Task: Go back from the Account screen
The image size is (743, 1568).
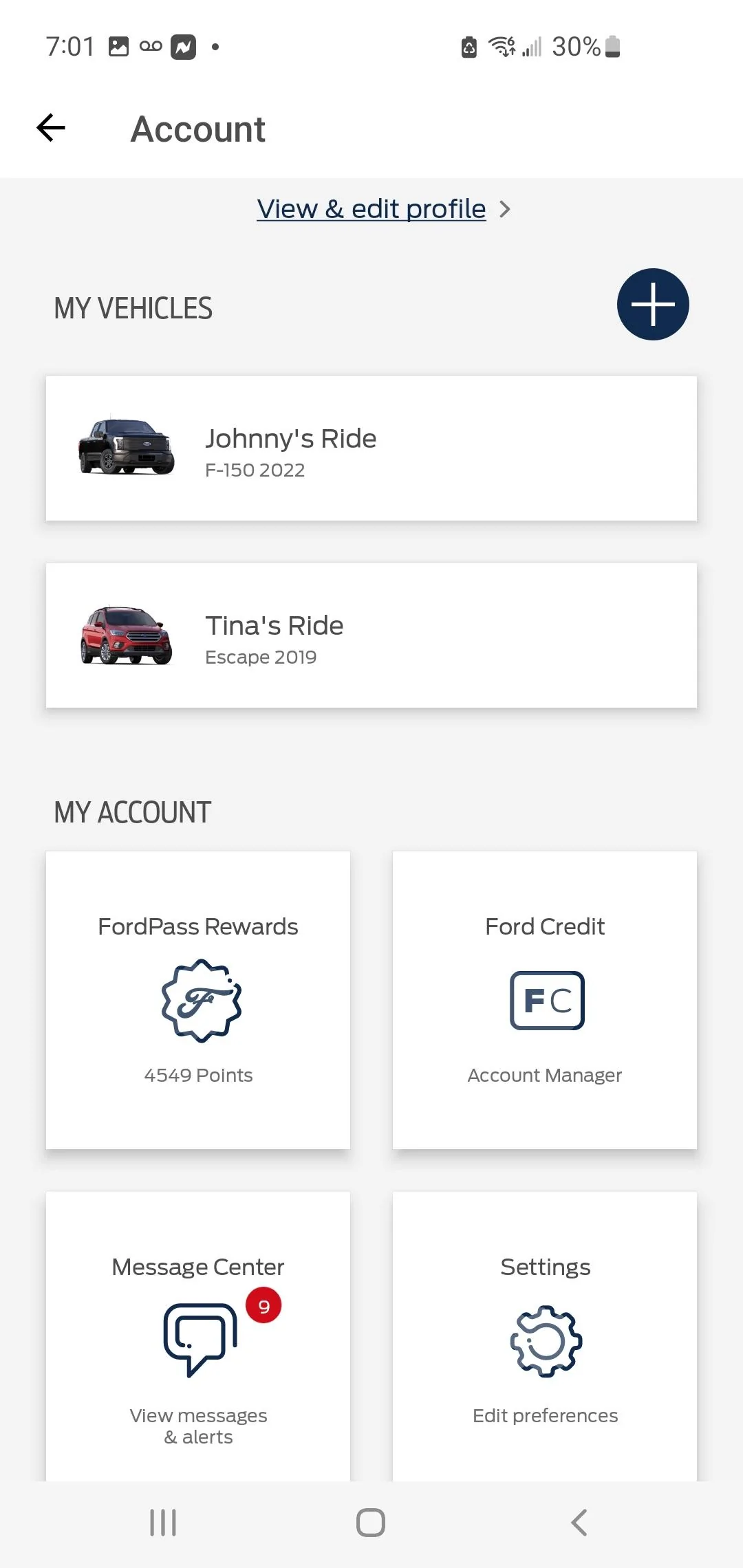Action: (x=51, y=128)
